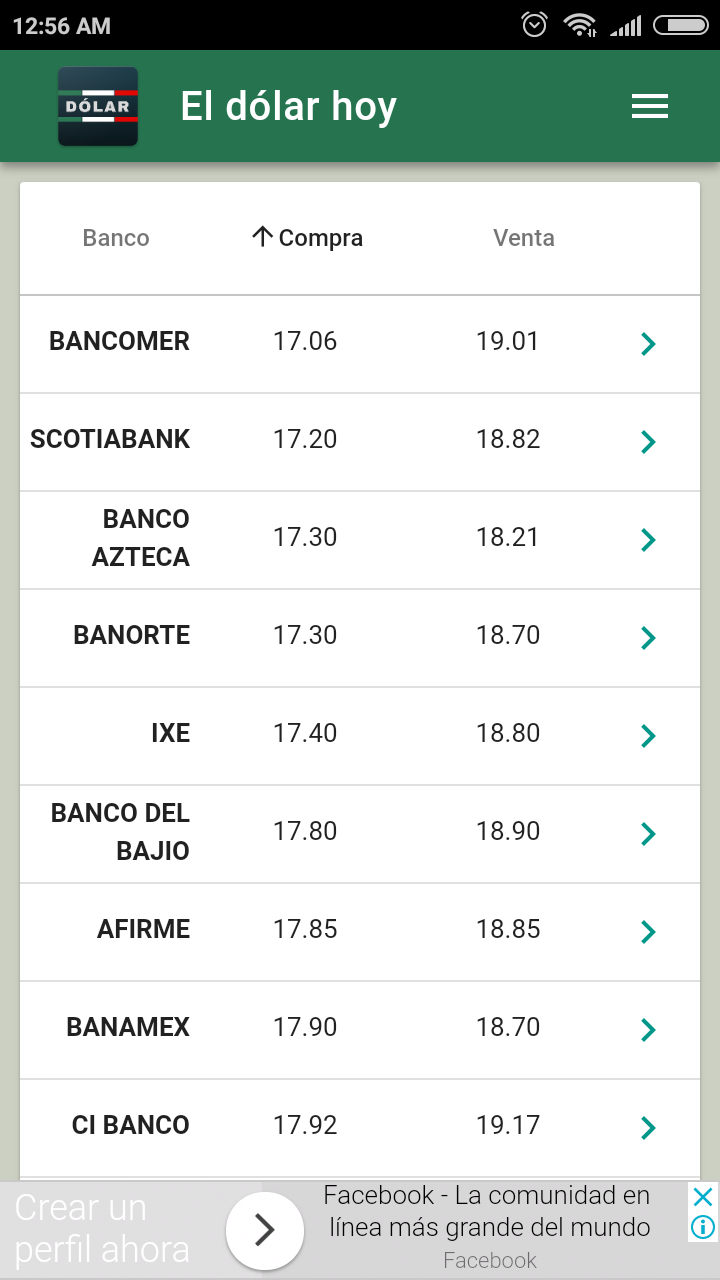Open the hamburger menu
The height and width of the screenshot is (1280, 720).
(x=649, y=105)
